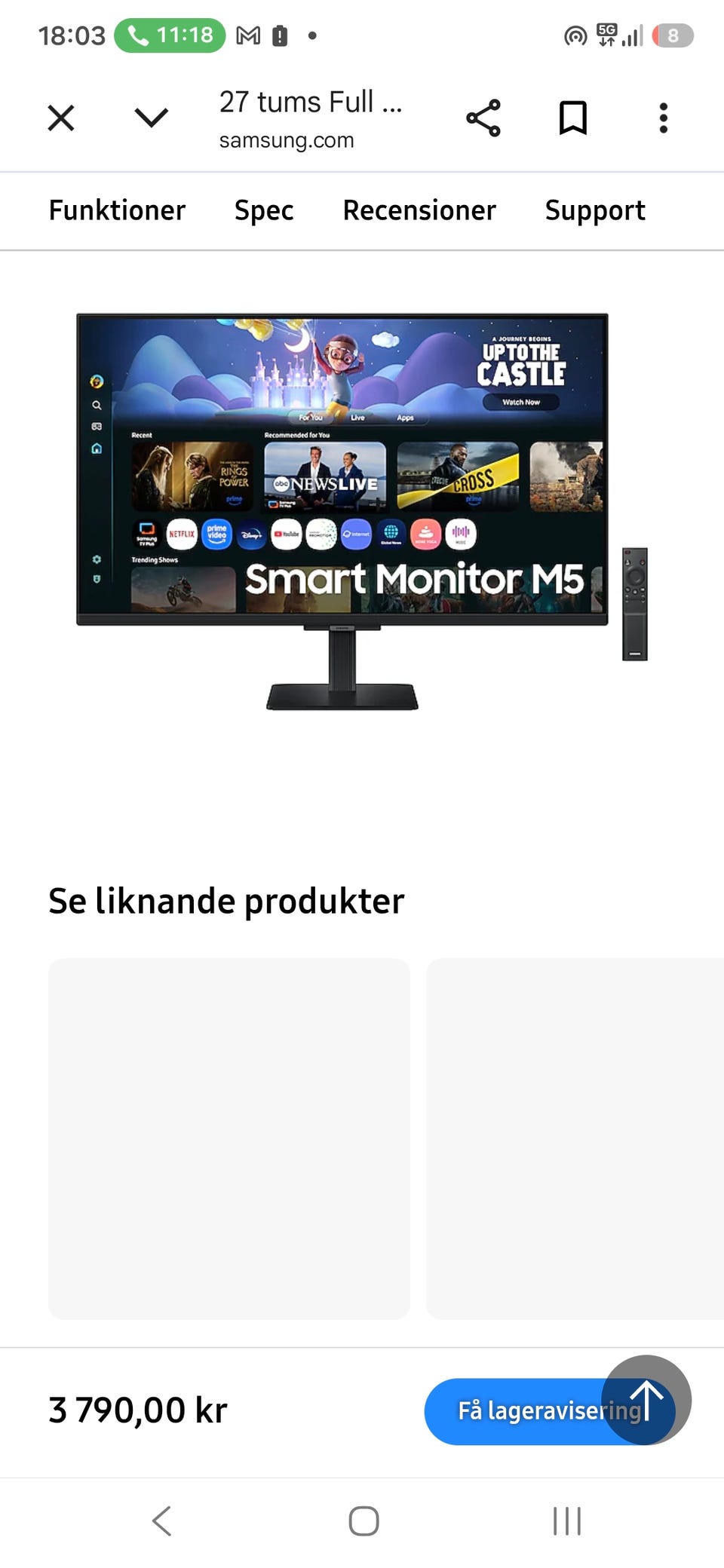
Task: Open recent apps from navigation bar
Action: tap(567, 1521)
